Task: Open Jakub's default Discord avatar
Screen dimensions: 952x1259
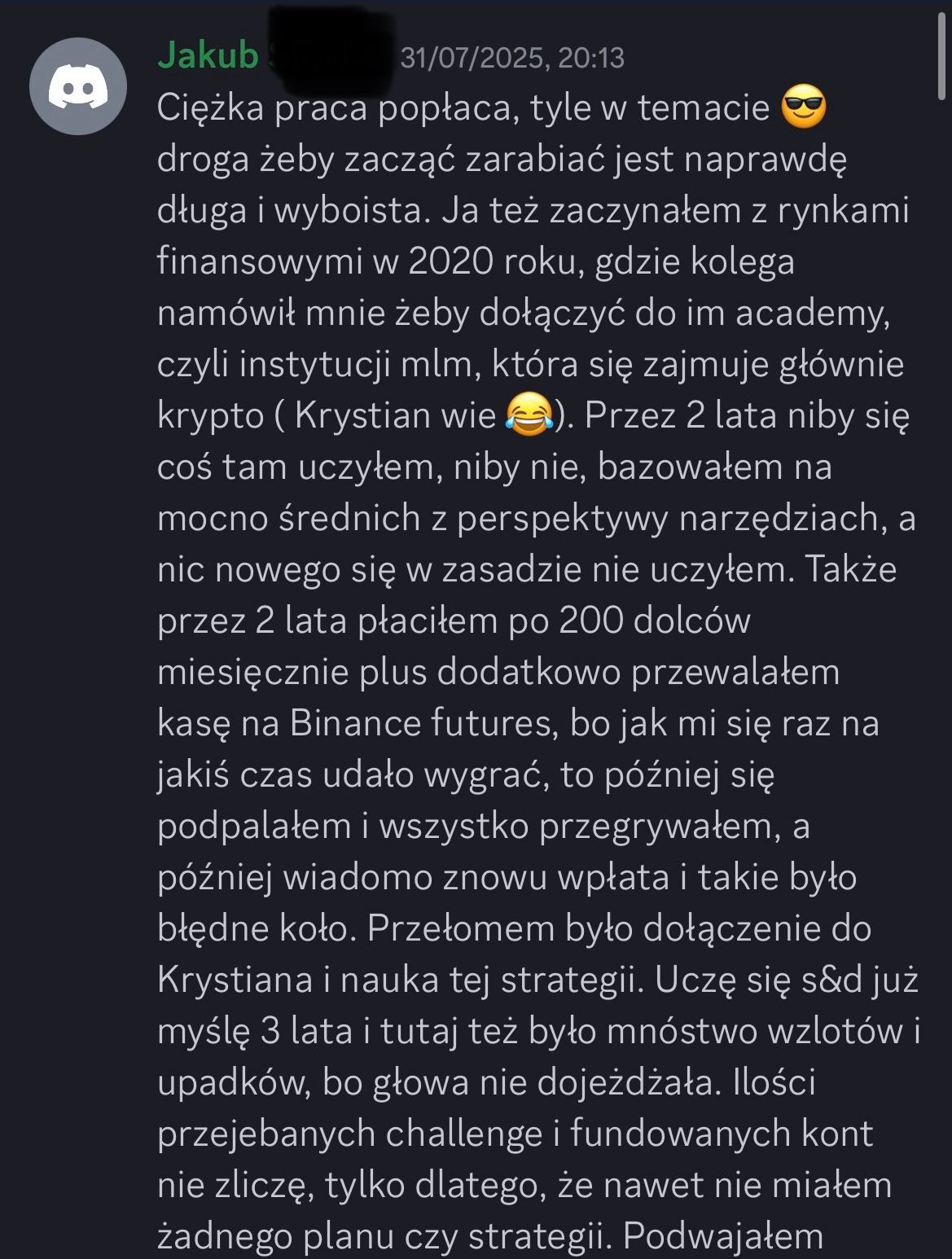Action: (78, 86)
